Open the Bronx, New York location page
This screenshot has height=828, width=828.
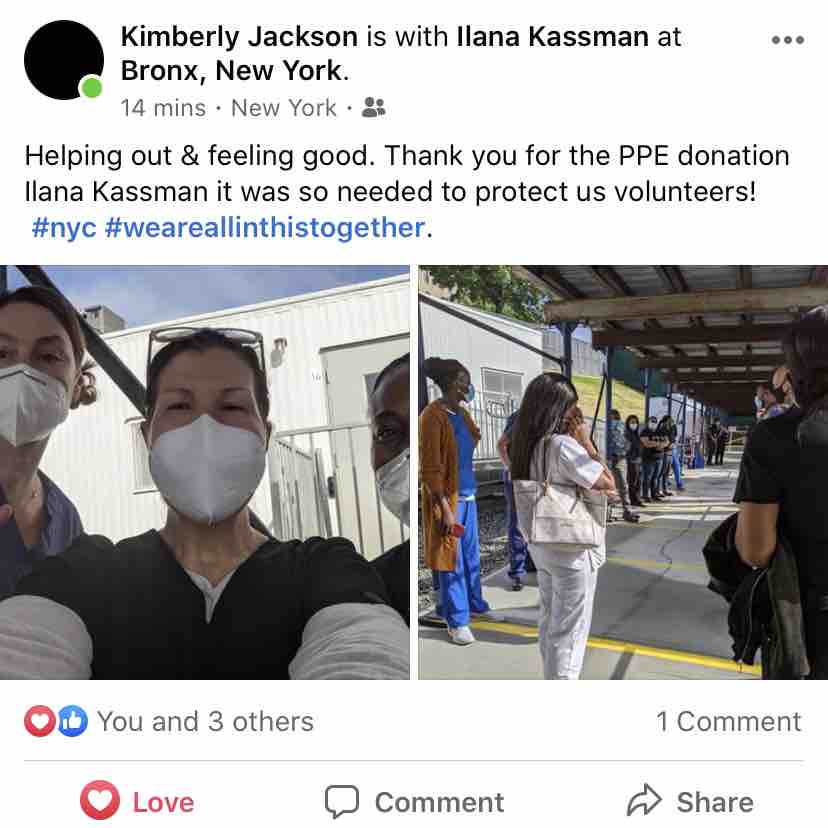233,71
